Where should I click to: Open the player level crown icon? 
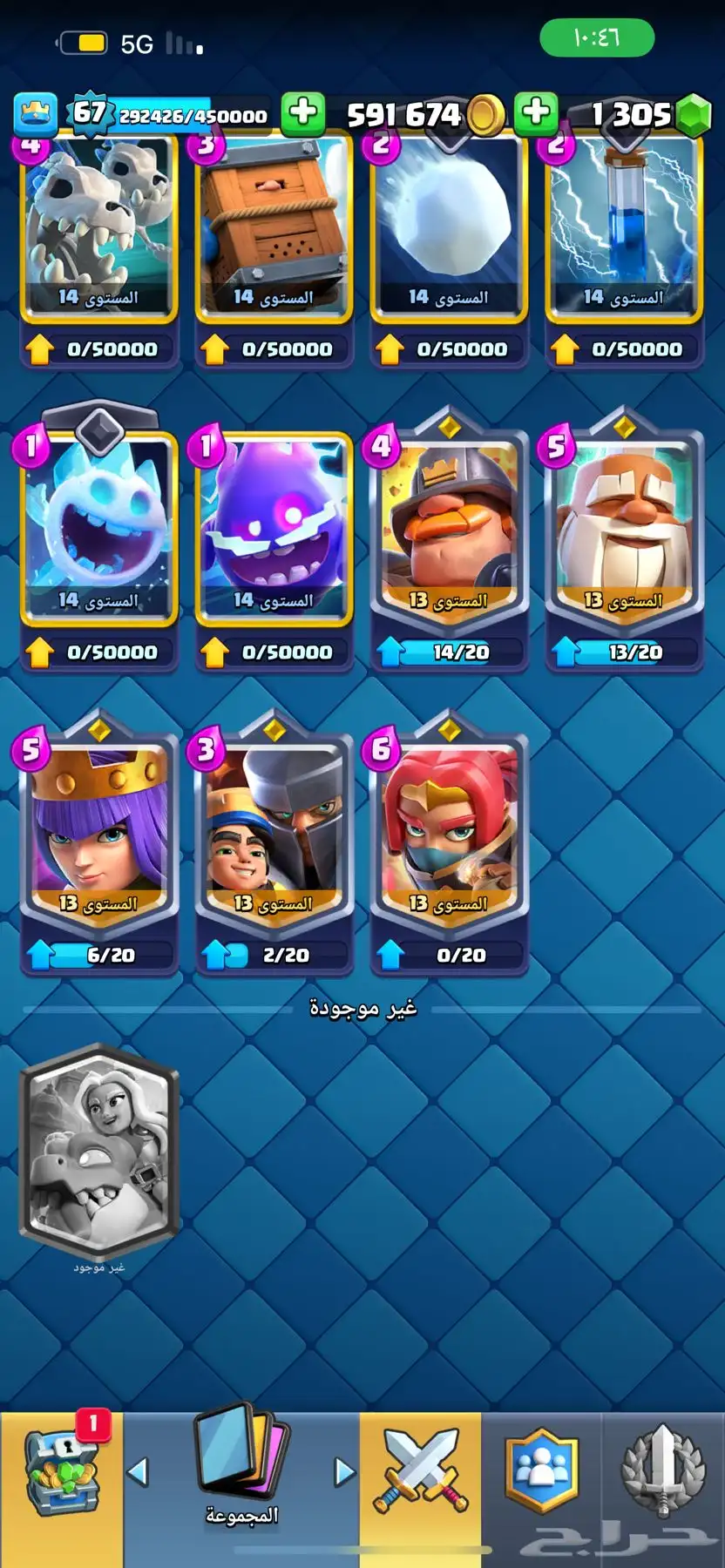(x=37, y=114)
